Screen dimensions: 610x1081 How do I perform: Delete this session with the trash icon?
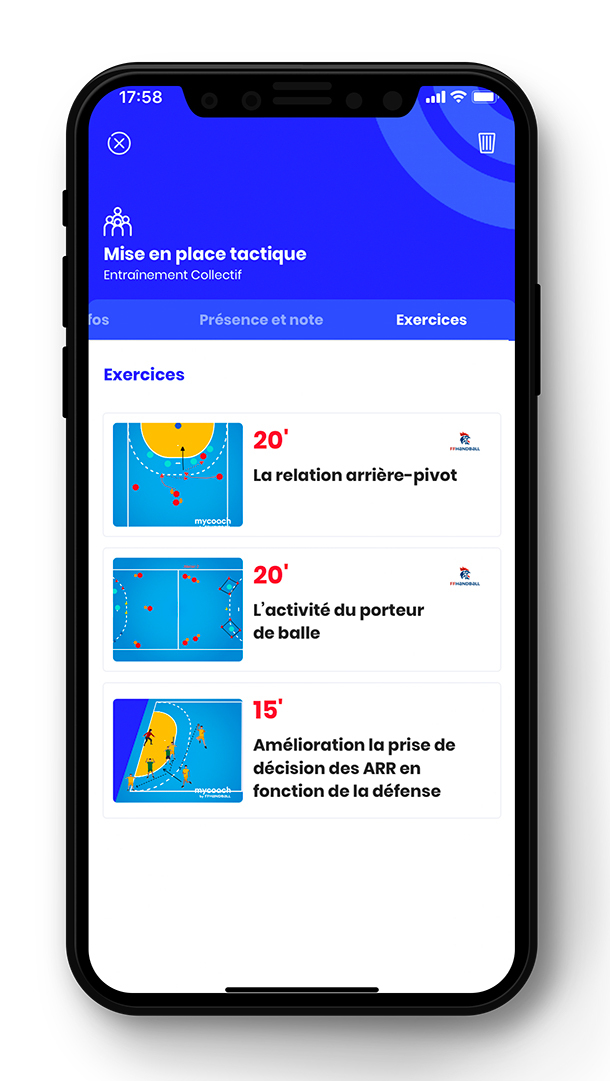pyautogui.click(x=487, y=143)
